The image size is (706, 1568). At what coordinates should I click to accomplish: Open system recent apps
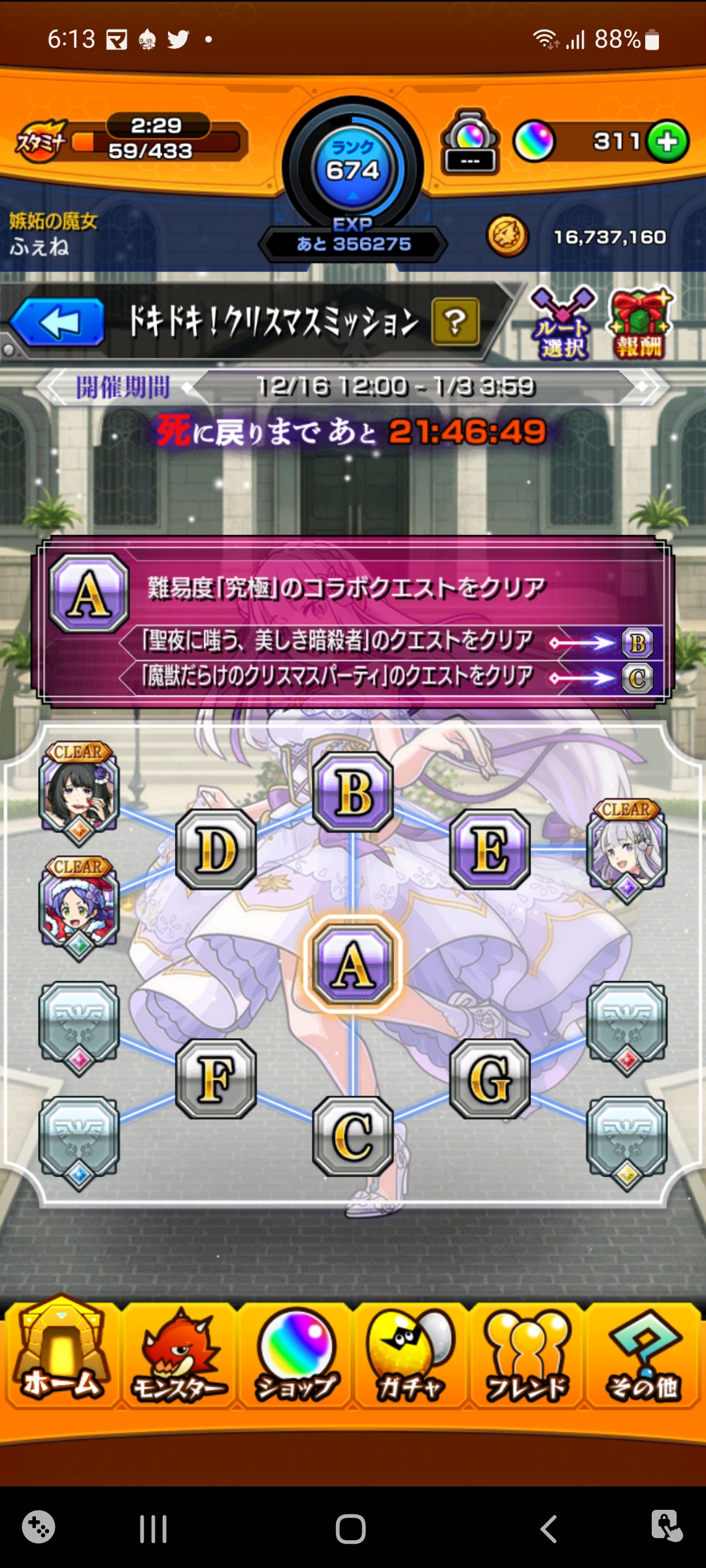pos(154,1529)
